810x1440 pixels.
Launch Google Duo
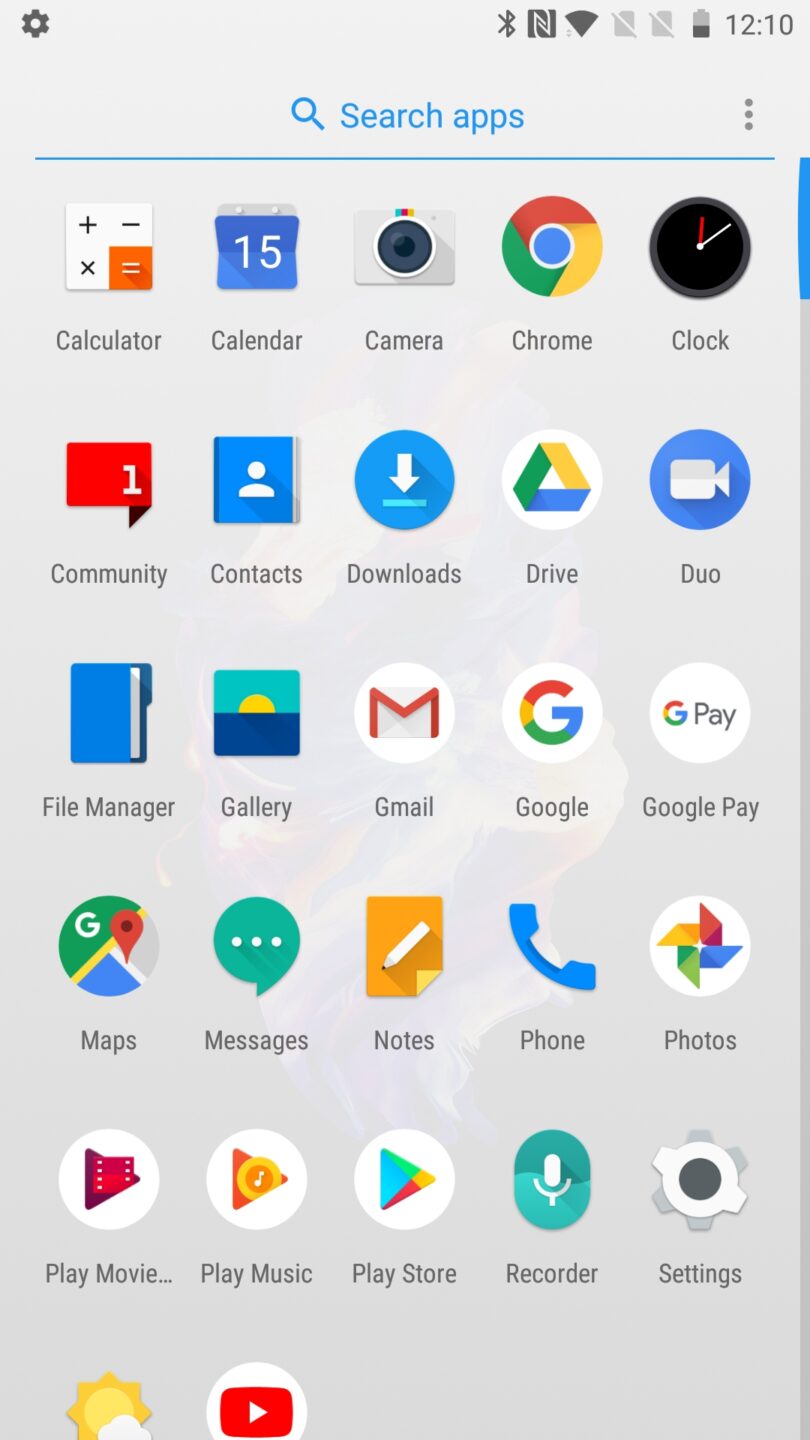coord(699,480)
